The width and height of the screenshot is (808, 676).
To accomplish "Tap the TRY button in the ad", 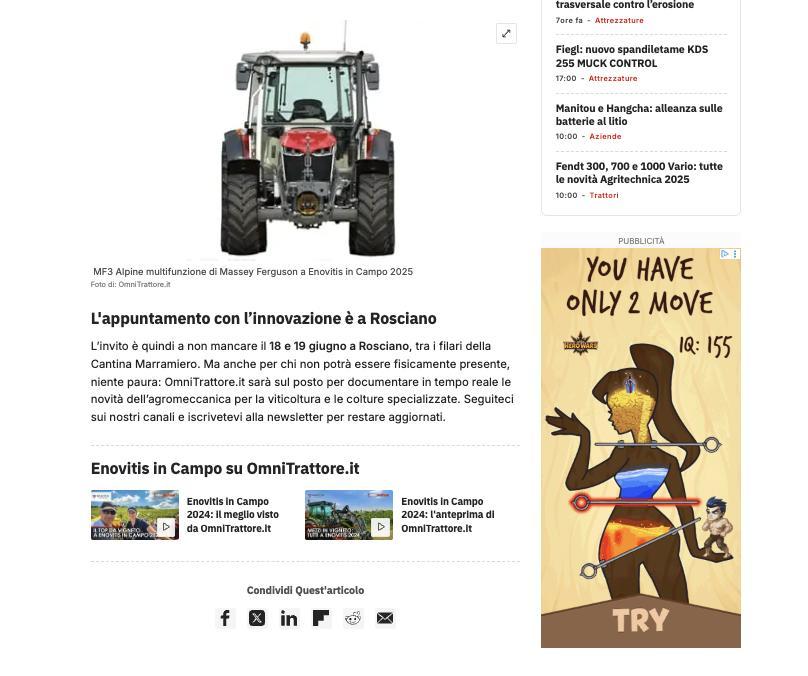I will (x=641, y=620).
